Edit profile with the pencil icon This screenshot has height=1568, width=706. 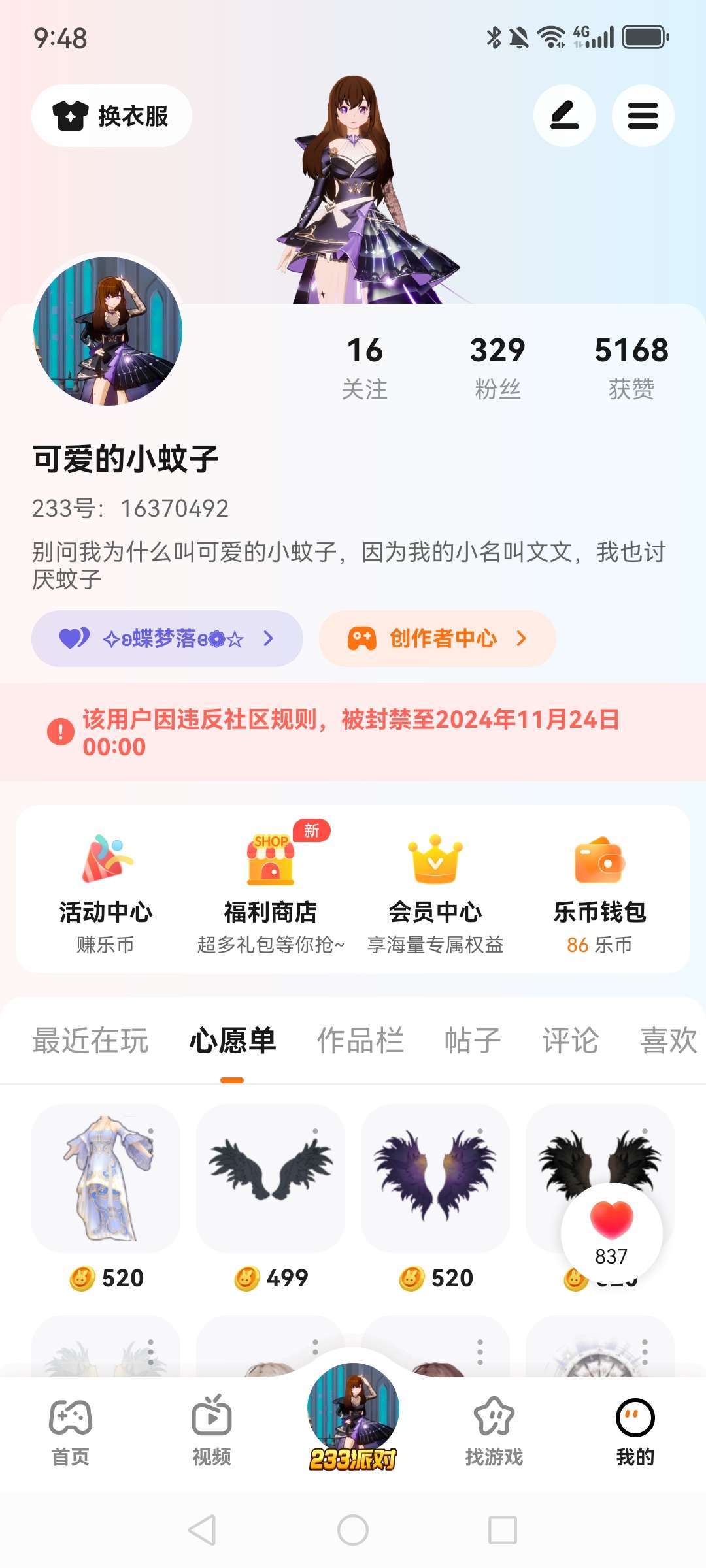pyautogui.click(x=564, y=116)
